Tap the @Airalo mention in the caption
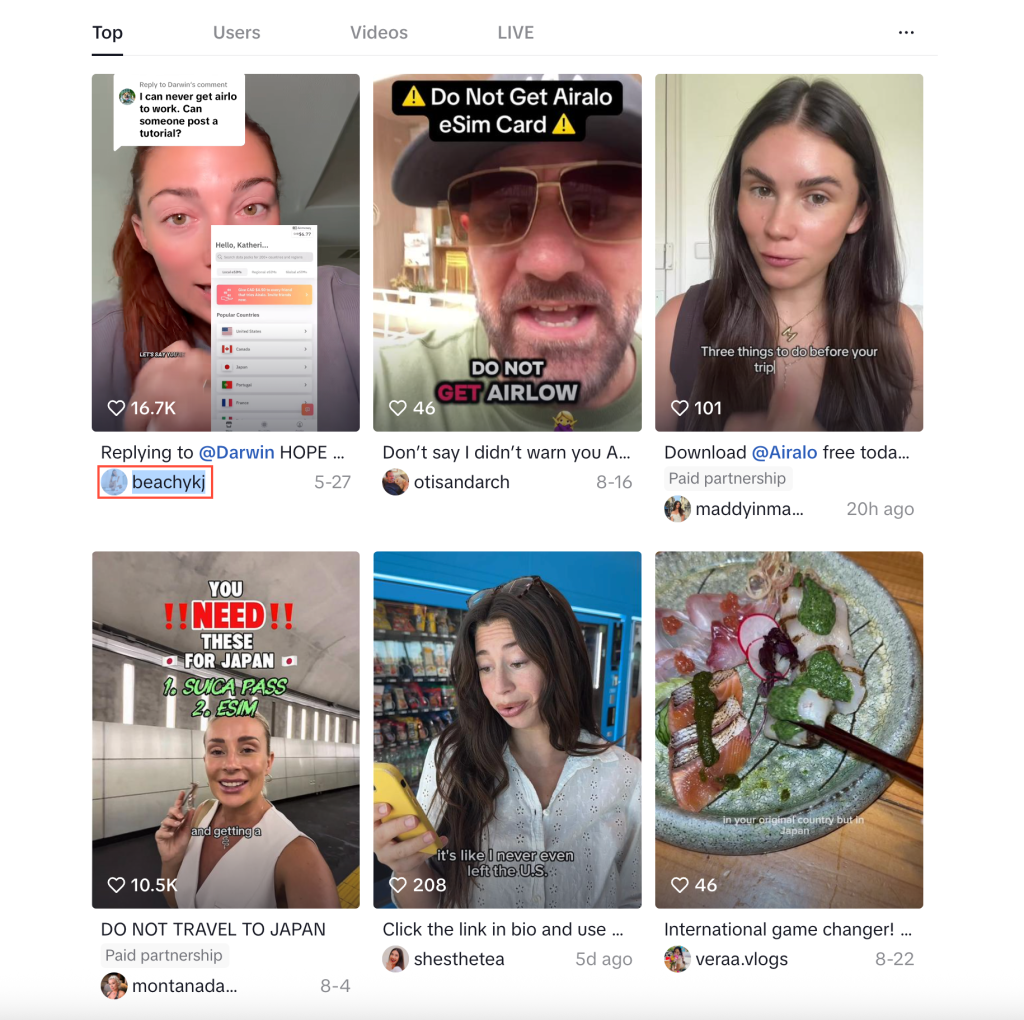Image resolution: width=1024 pixels, height=1020 pixels. click(x=784, y=452)
